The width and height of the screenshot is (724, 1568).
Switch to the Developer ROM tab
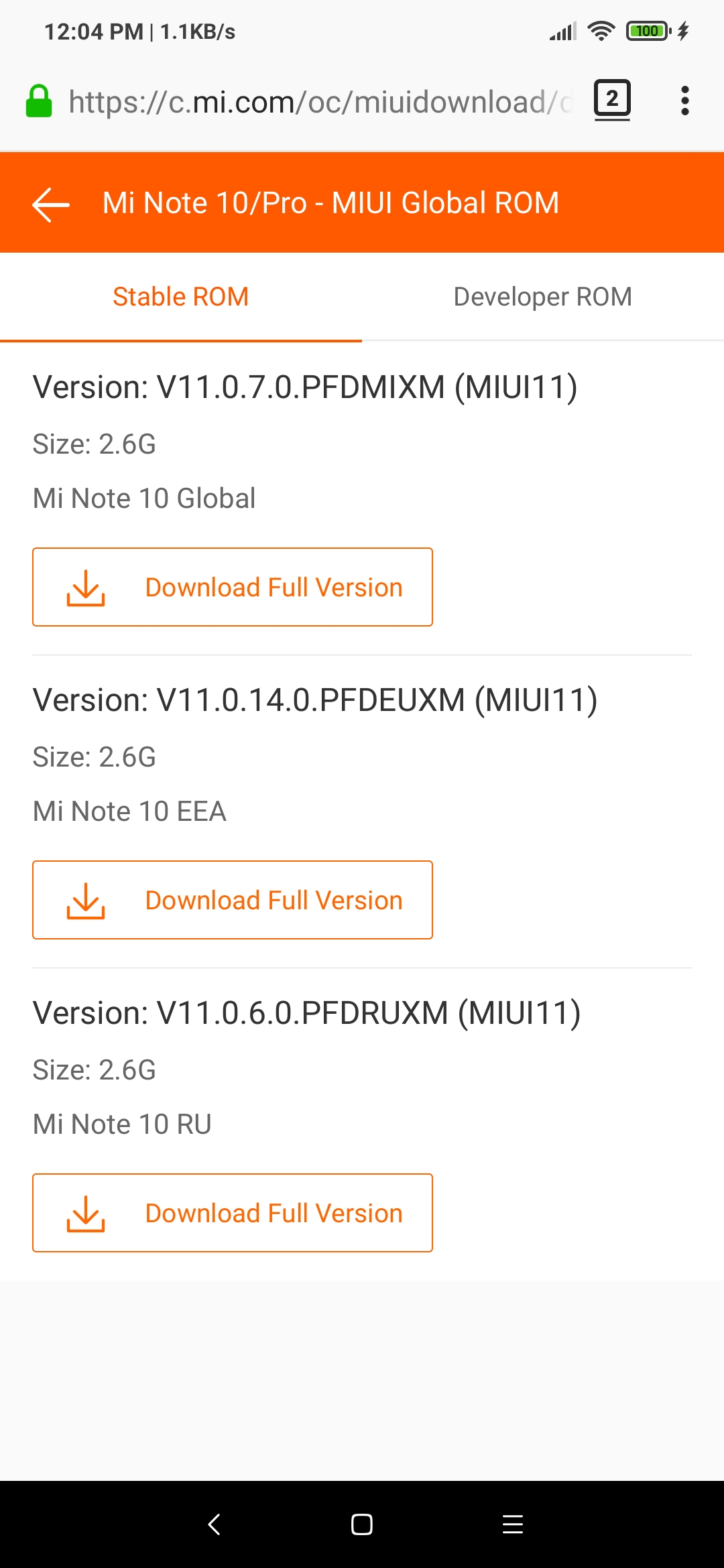(x=543, y=297)
